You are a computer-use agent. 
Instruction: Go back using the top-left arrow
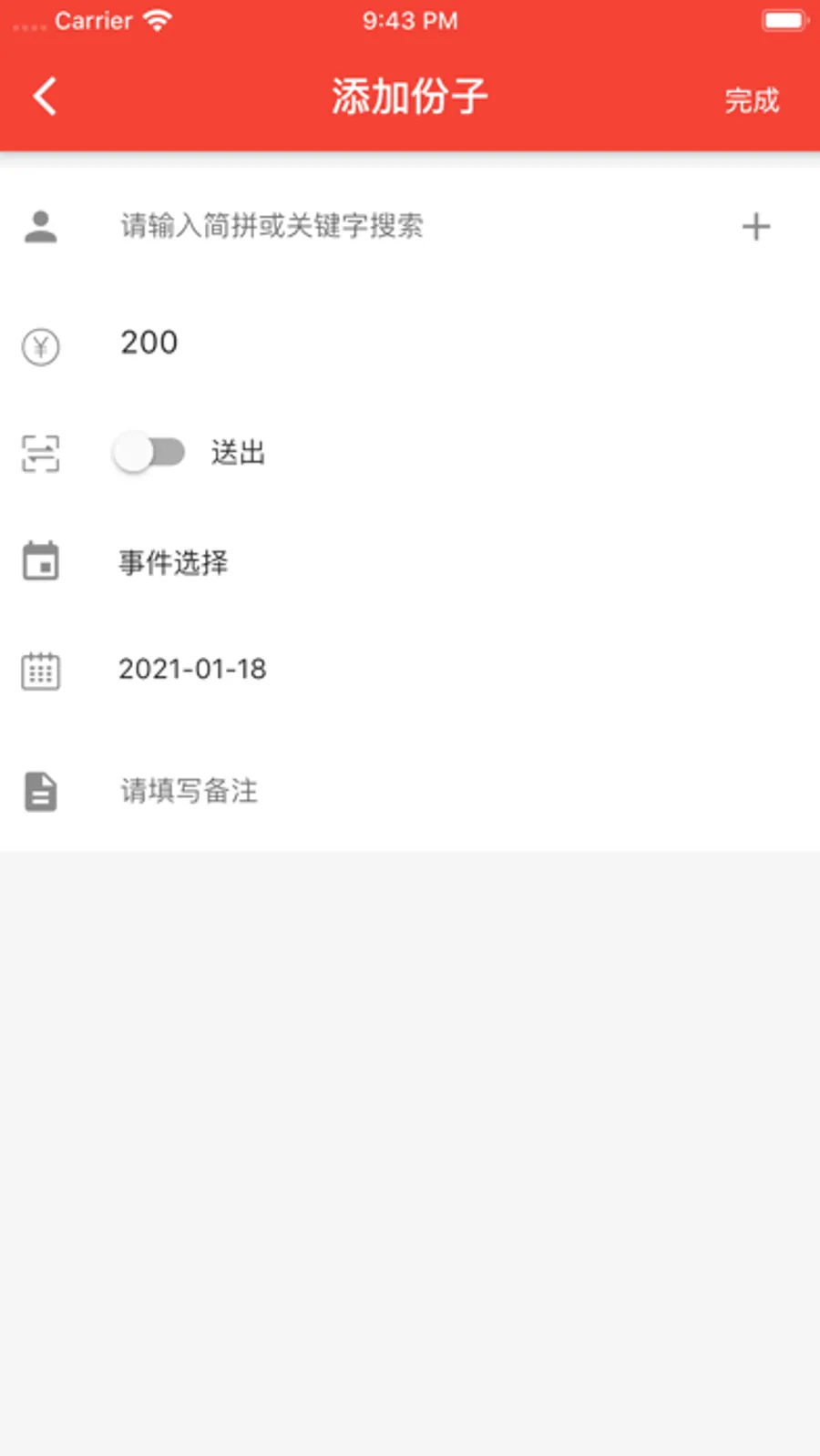click(x=45, y=97)
